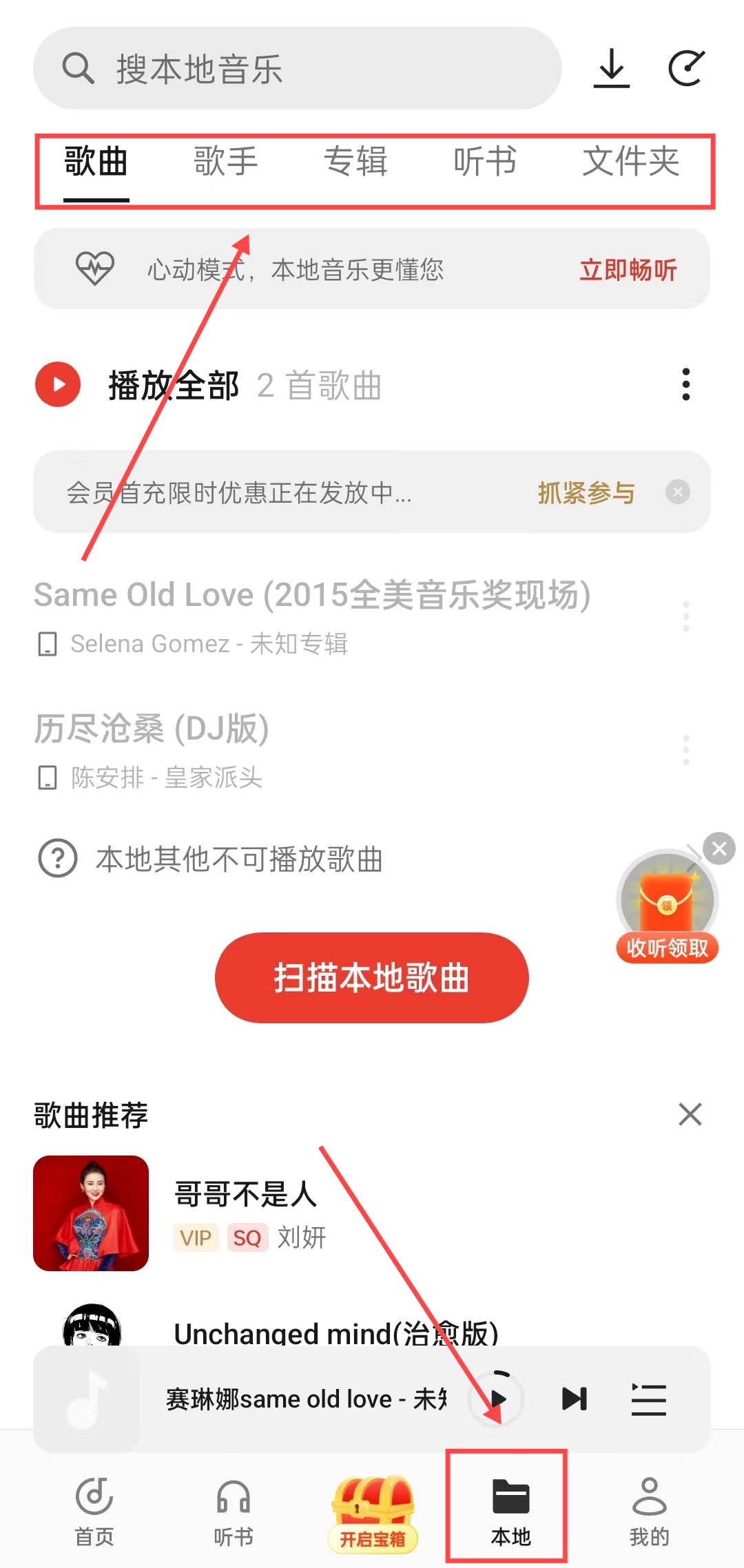Open options for 历尽沧桑 (DJ版)
Screen dimensions: 744x1568
pos(685,749)
